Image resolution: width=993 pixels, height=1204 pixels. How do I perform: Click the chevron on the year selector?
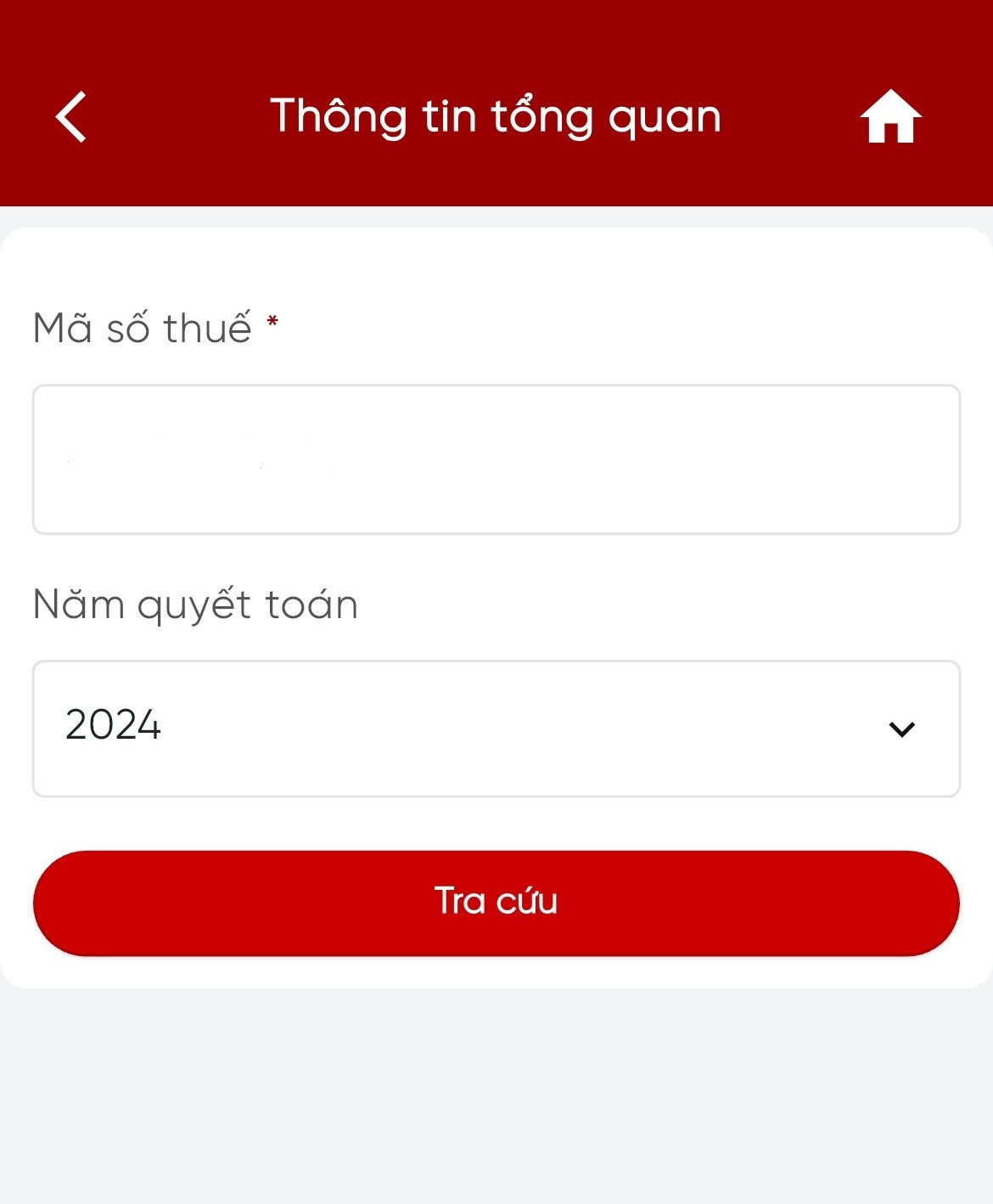(902, 729)
